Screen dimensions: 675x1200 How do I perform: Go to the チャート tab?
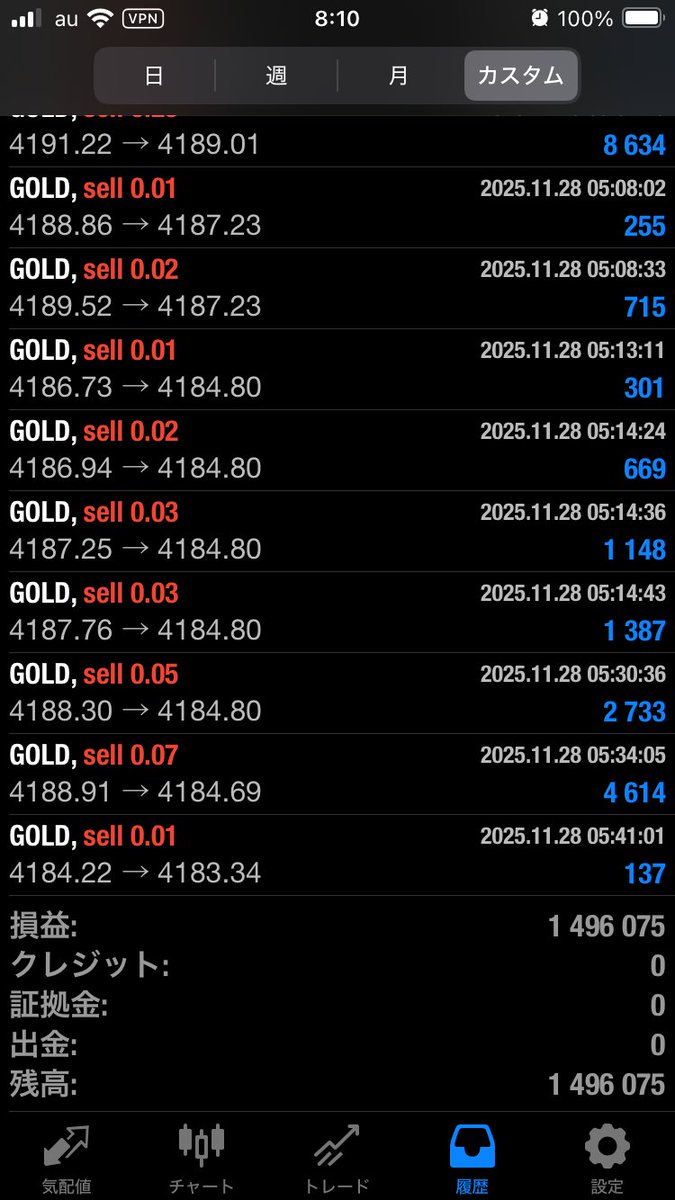(x=202, y=1156)
